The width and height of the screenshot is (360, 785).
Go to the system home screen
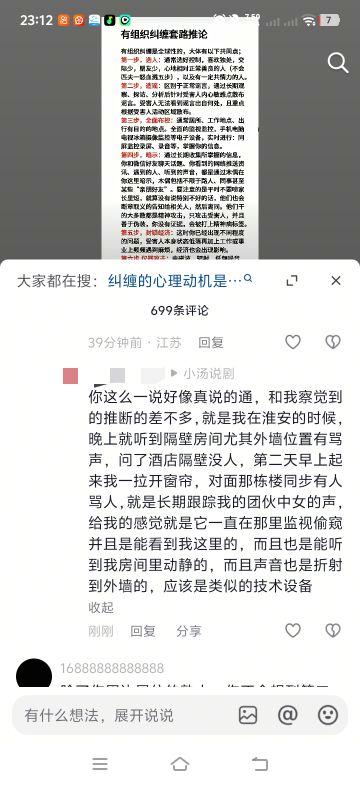click(180, 764)
